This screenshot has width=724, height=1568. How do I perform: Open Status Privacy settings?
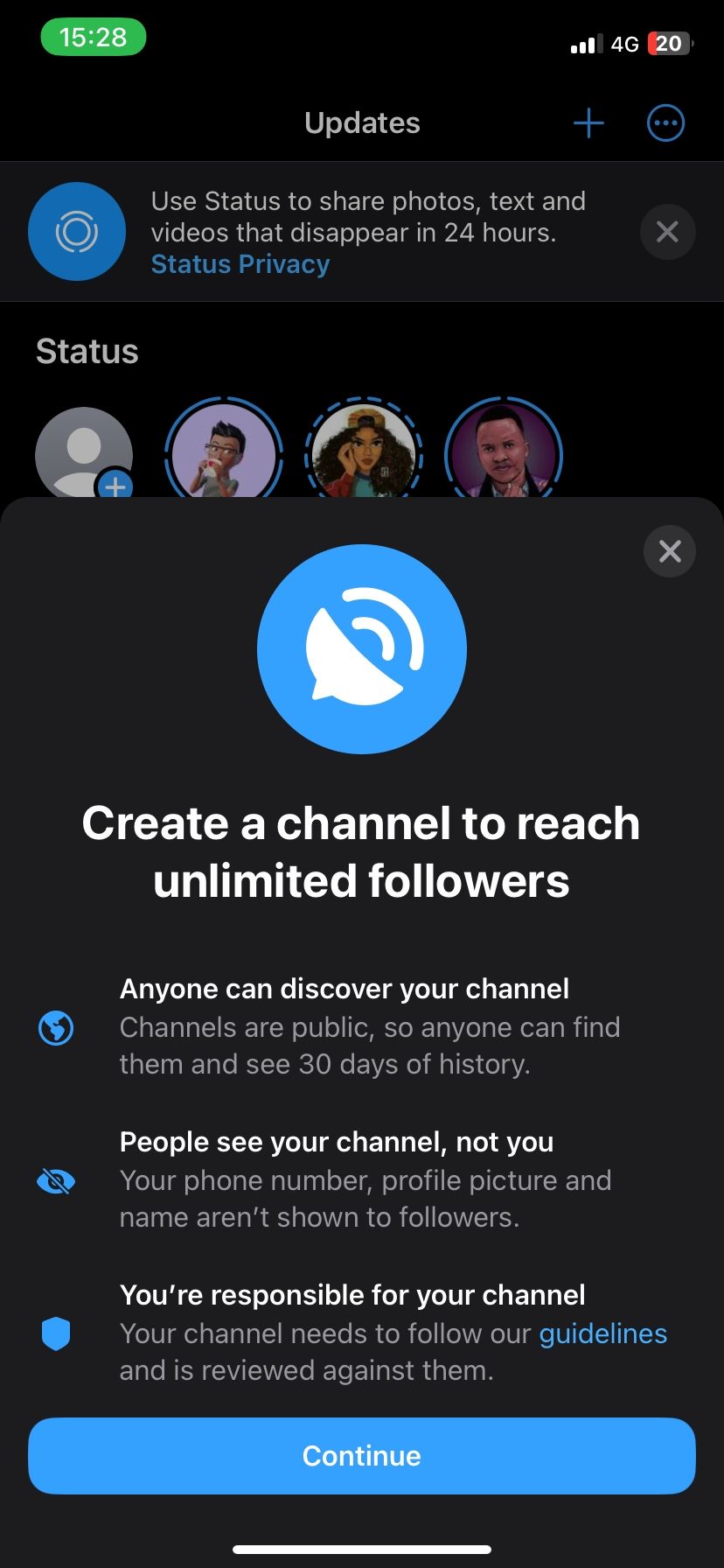click(x=240, y=264)
